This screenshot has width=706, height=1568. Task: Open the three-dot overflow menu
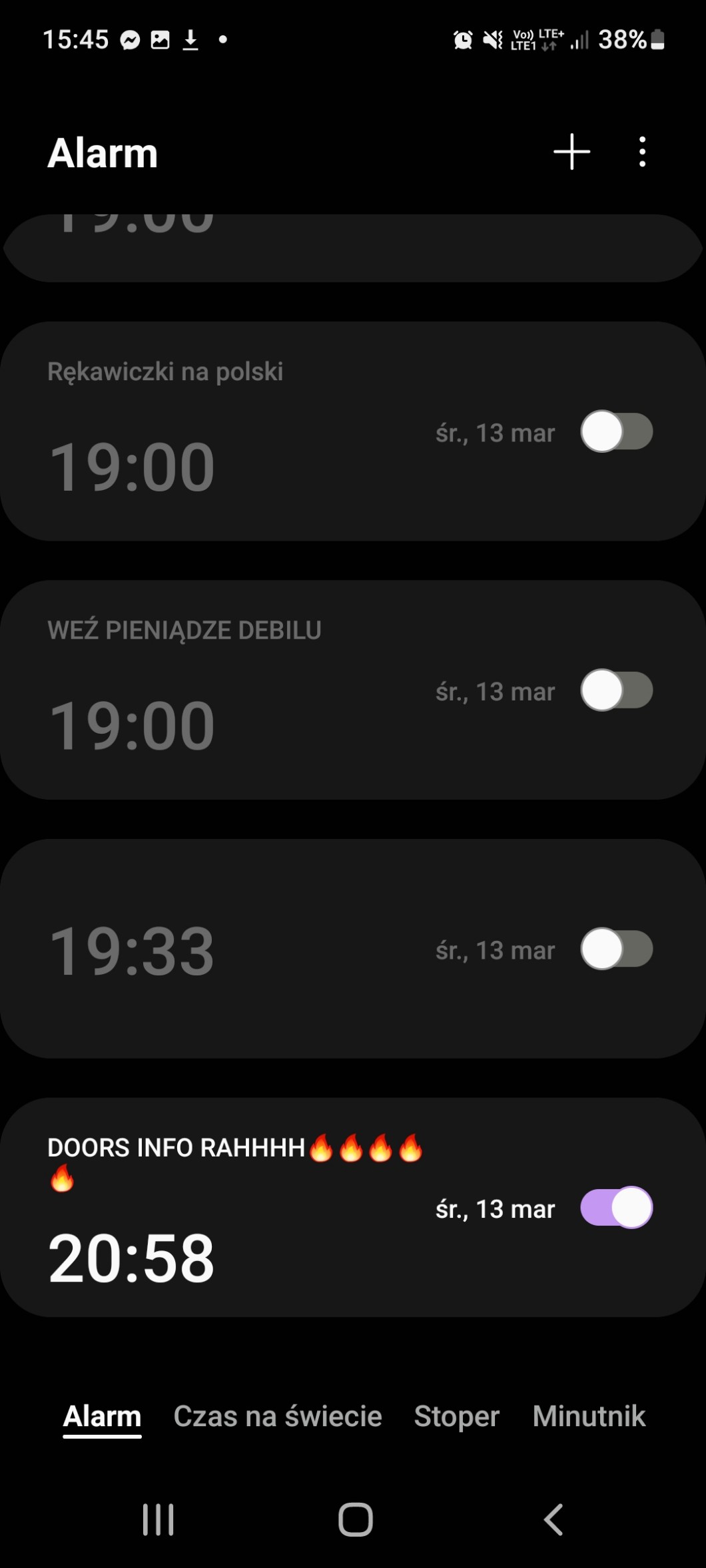[x=642, y=152]
